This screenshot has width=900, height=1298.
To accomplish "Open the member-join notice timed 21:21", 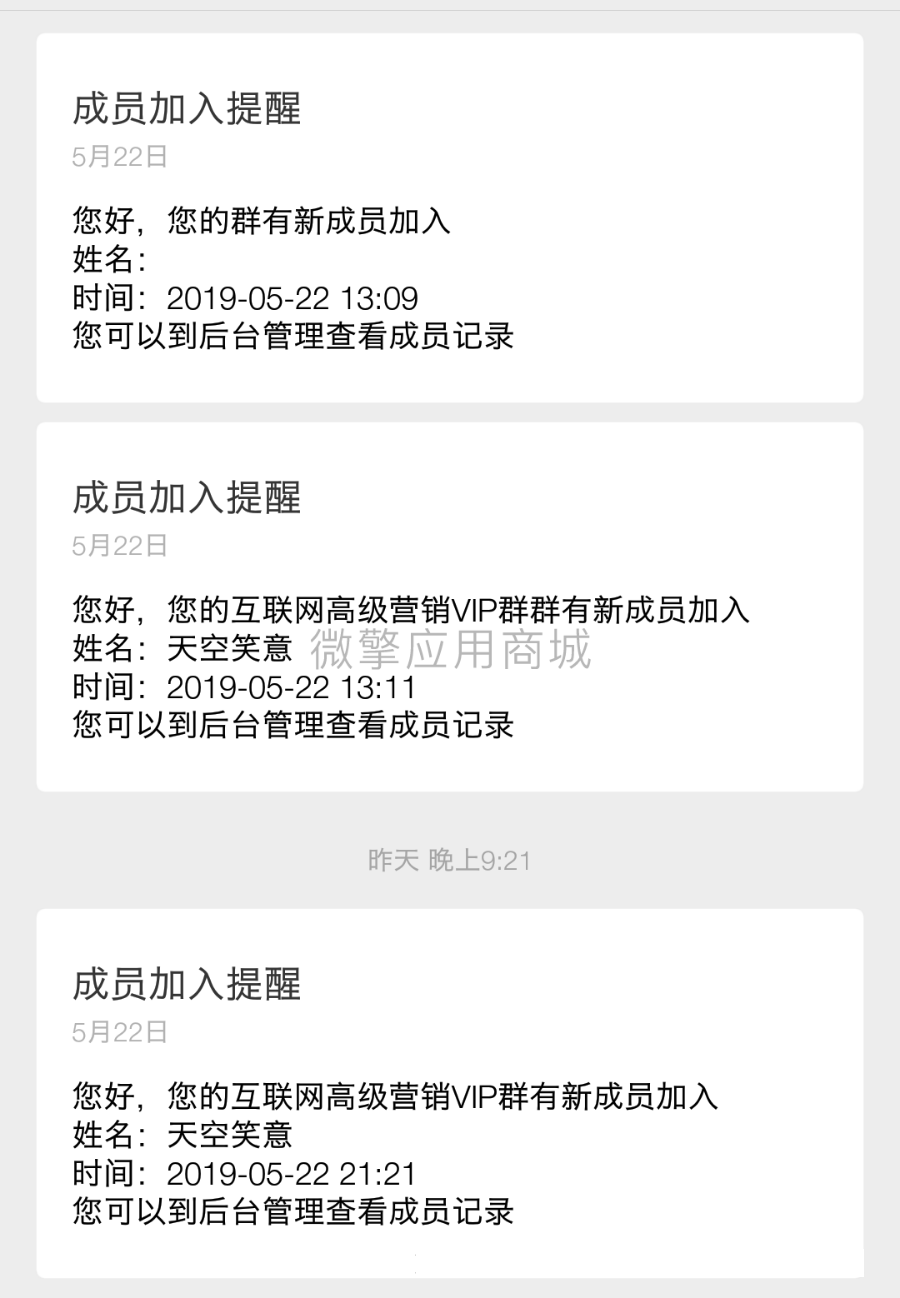I will pos(449,1092).
